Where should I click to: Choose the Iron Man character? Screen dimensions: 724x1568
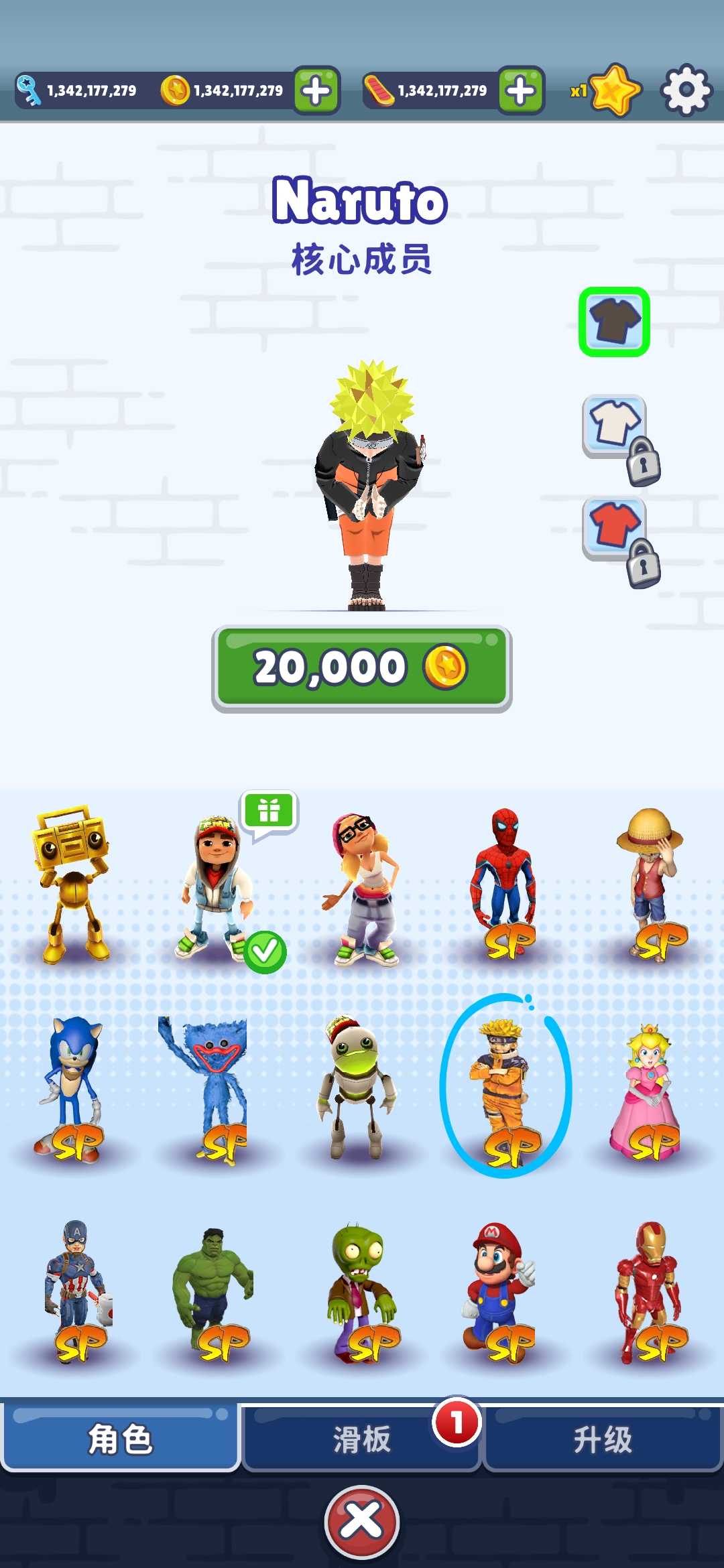[649, 1290]
